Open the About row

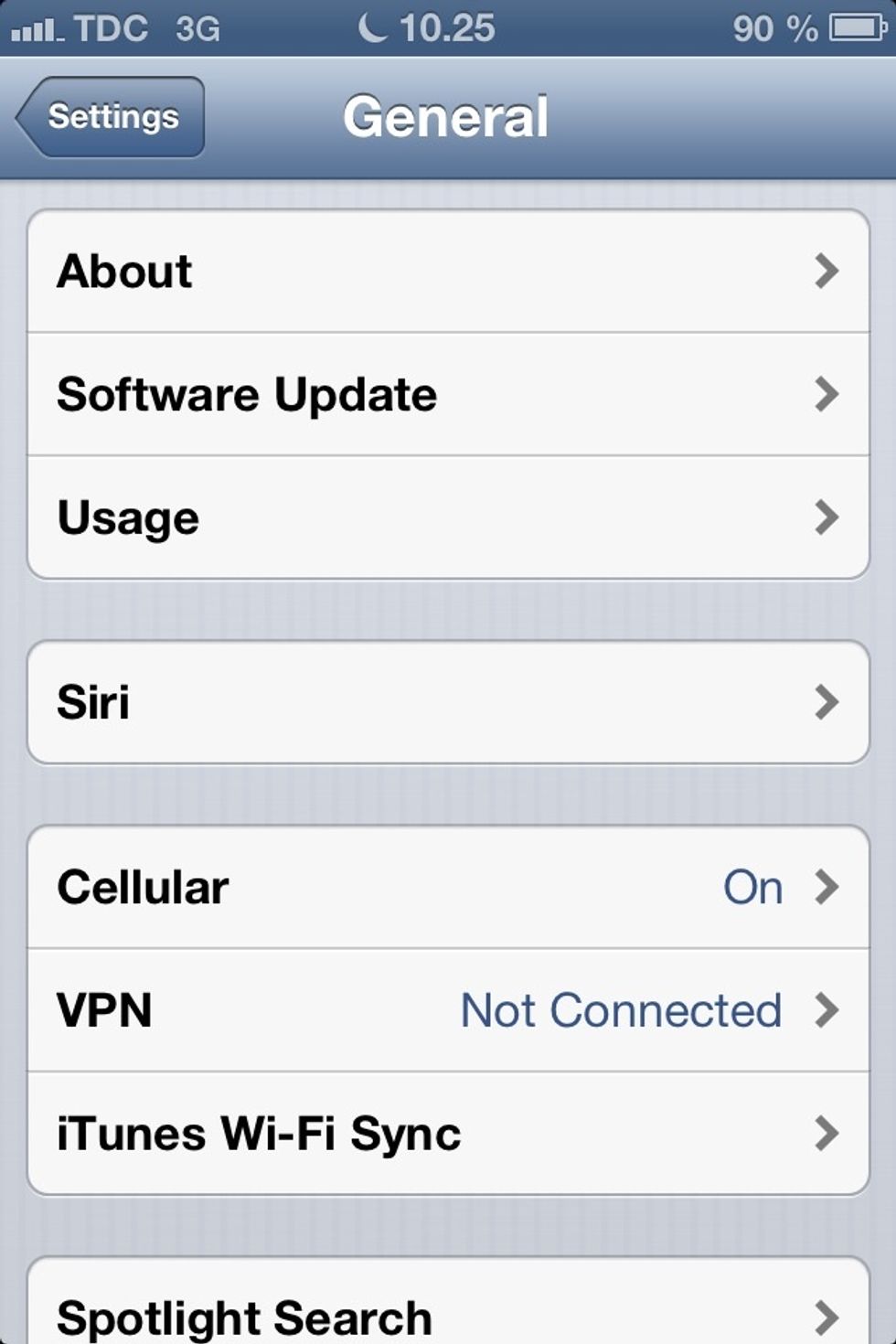[448, 272]
